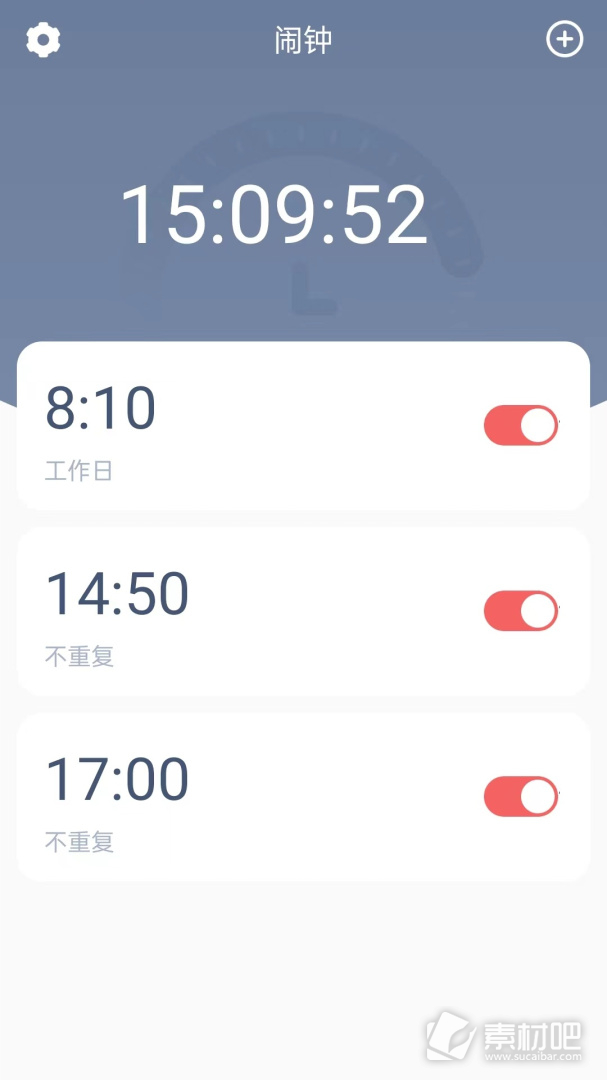607x1080 pixels.
Task: Open the 17:00 alarm card
Action: point(303,798)
